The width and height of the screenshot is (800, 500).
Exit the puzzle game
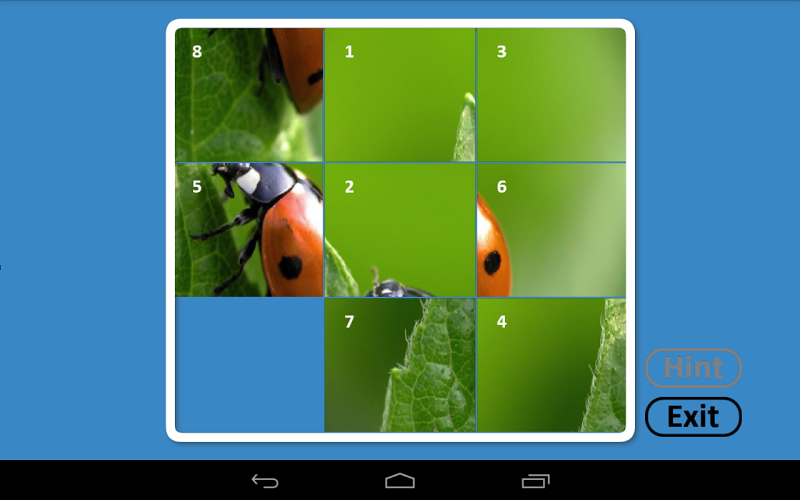coord(693,417)
